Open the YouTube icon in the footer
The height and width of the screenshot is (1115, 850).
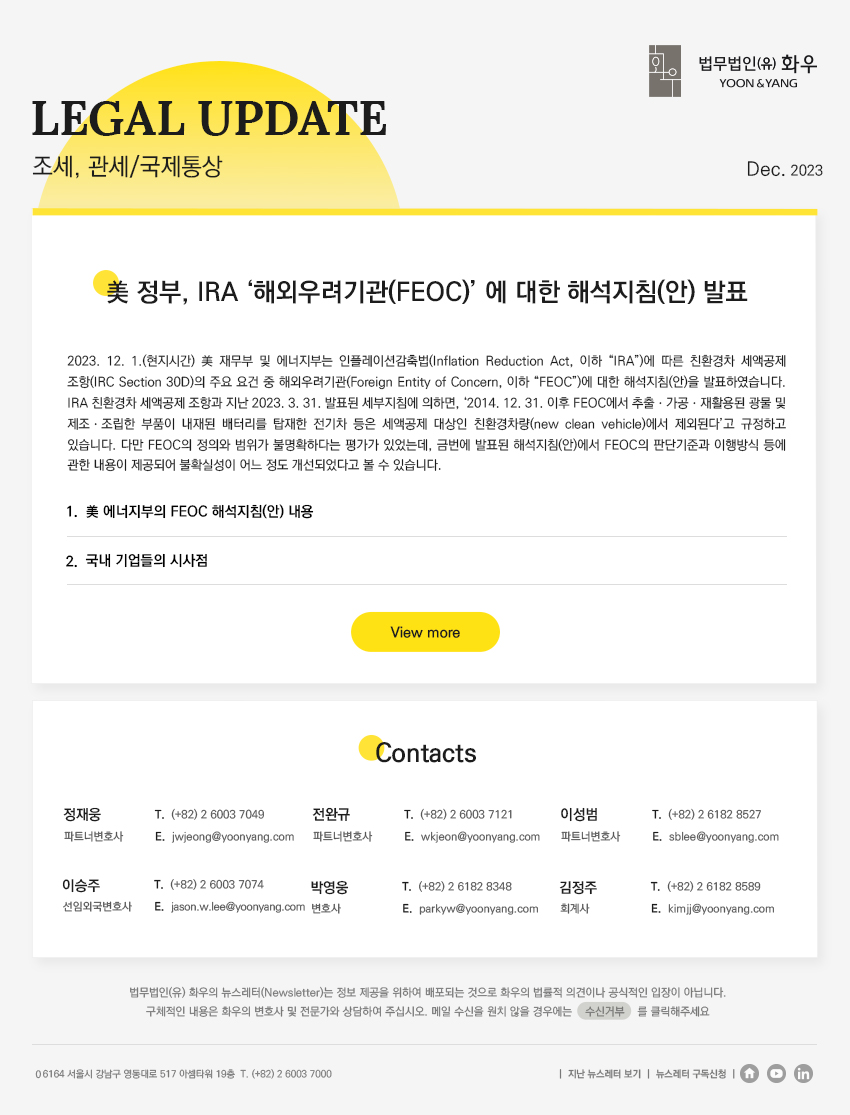coord(776,1074)
